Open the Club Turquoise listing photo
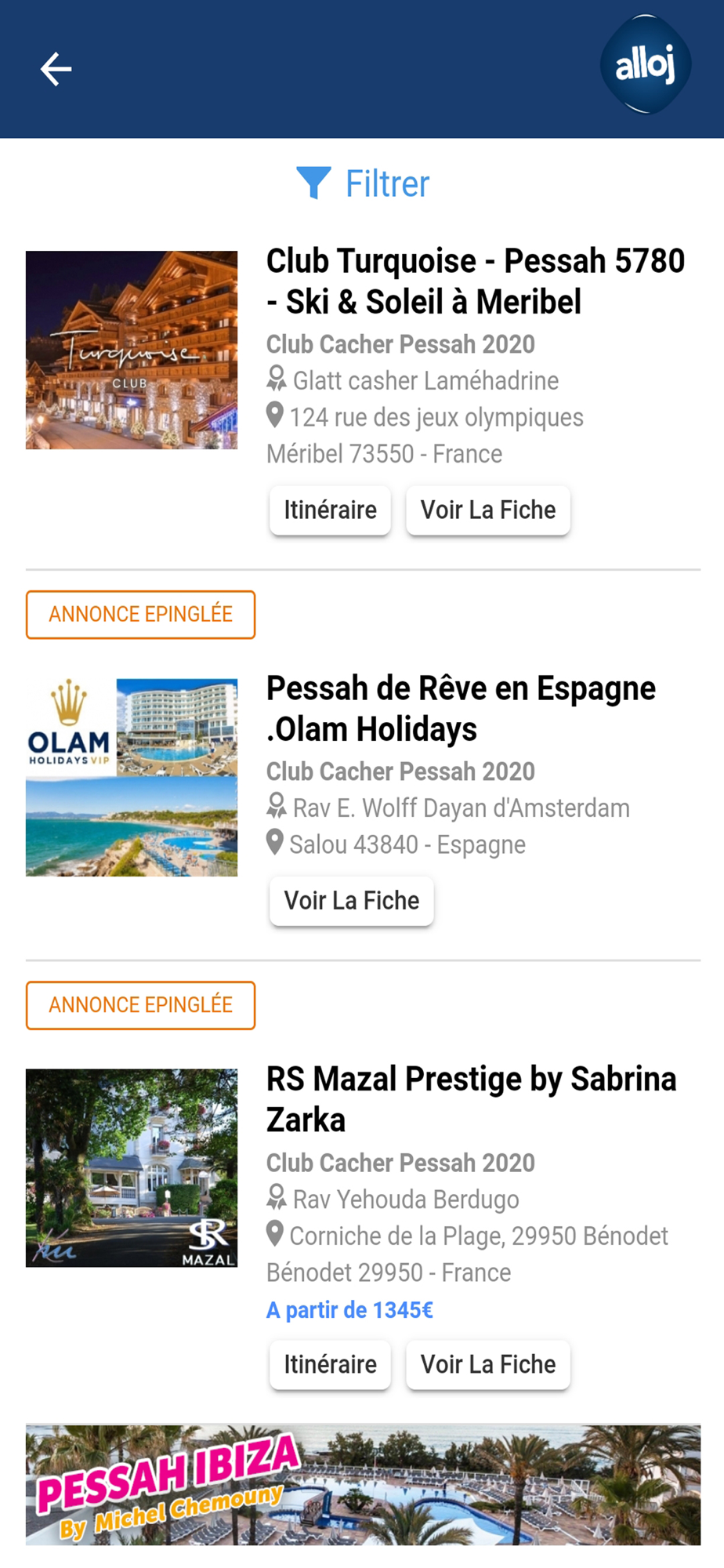This screenshot has width=724, height=1568. click(x=132, y=350)
